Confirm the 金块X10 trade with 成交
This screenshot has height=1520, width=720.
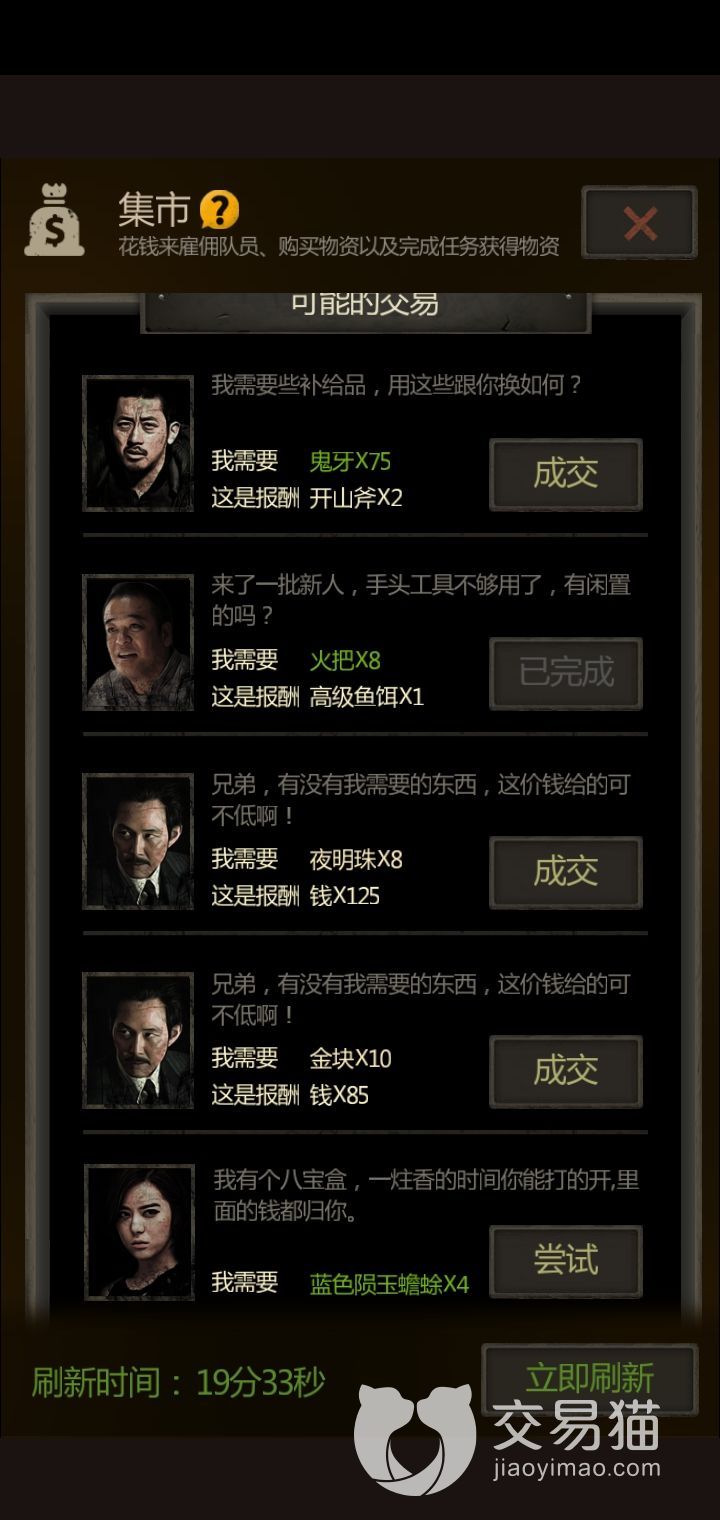tap(565, 1071)
